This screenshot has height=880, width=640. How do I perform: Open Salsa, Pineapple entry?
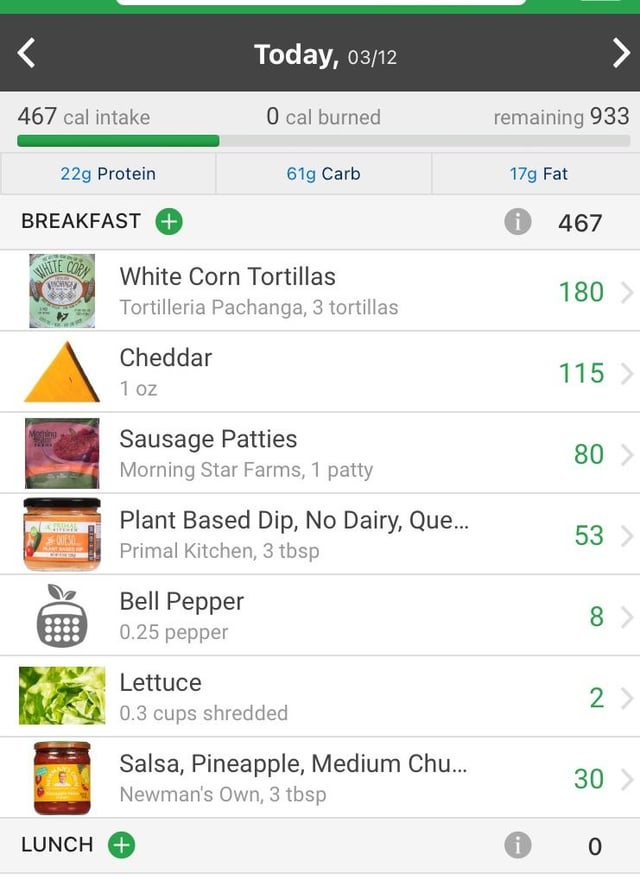point(320,778)
